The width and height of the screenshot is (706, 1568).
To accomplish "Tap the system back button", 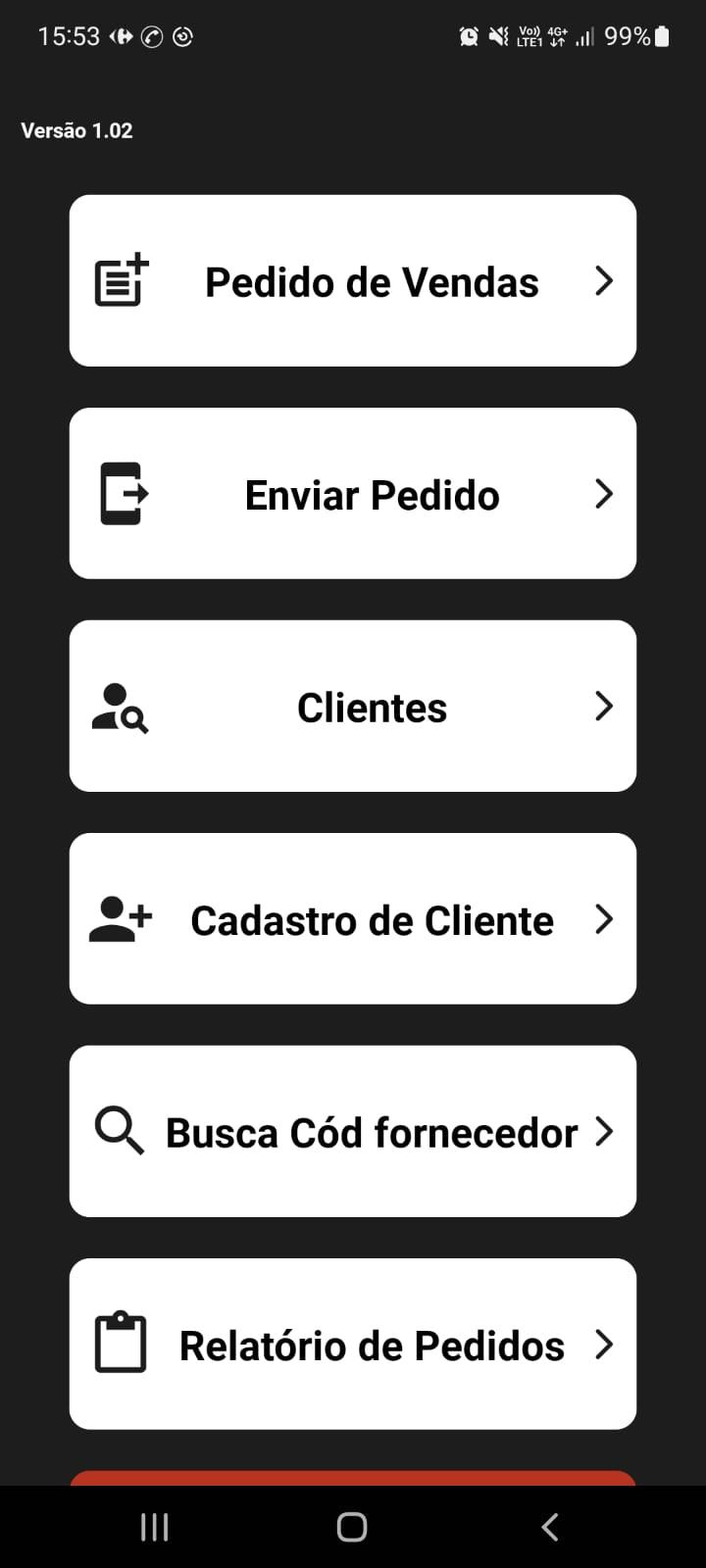I will (550, 1527).
